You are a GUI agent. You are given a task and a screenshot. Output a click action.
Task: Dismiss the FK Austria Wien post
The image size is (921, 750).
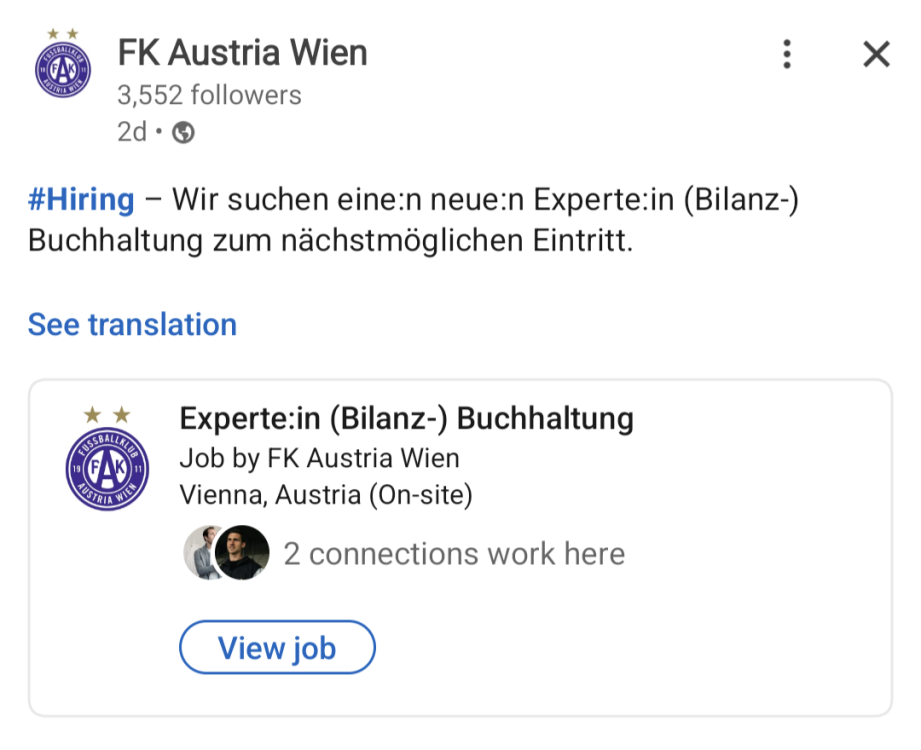(x=876, y=54)
